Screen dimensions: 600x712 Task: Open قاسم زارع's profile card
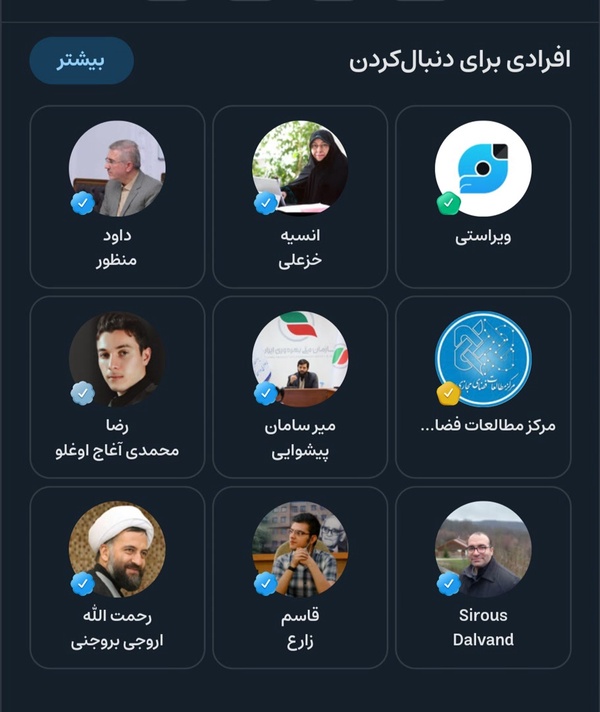click(300, 577)
